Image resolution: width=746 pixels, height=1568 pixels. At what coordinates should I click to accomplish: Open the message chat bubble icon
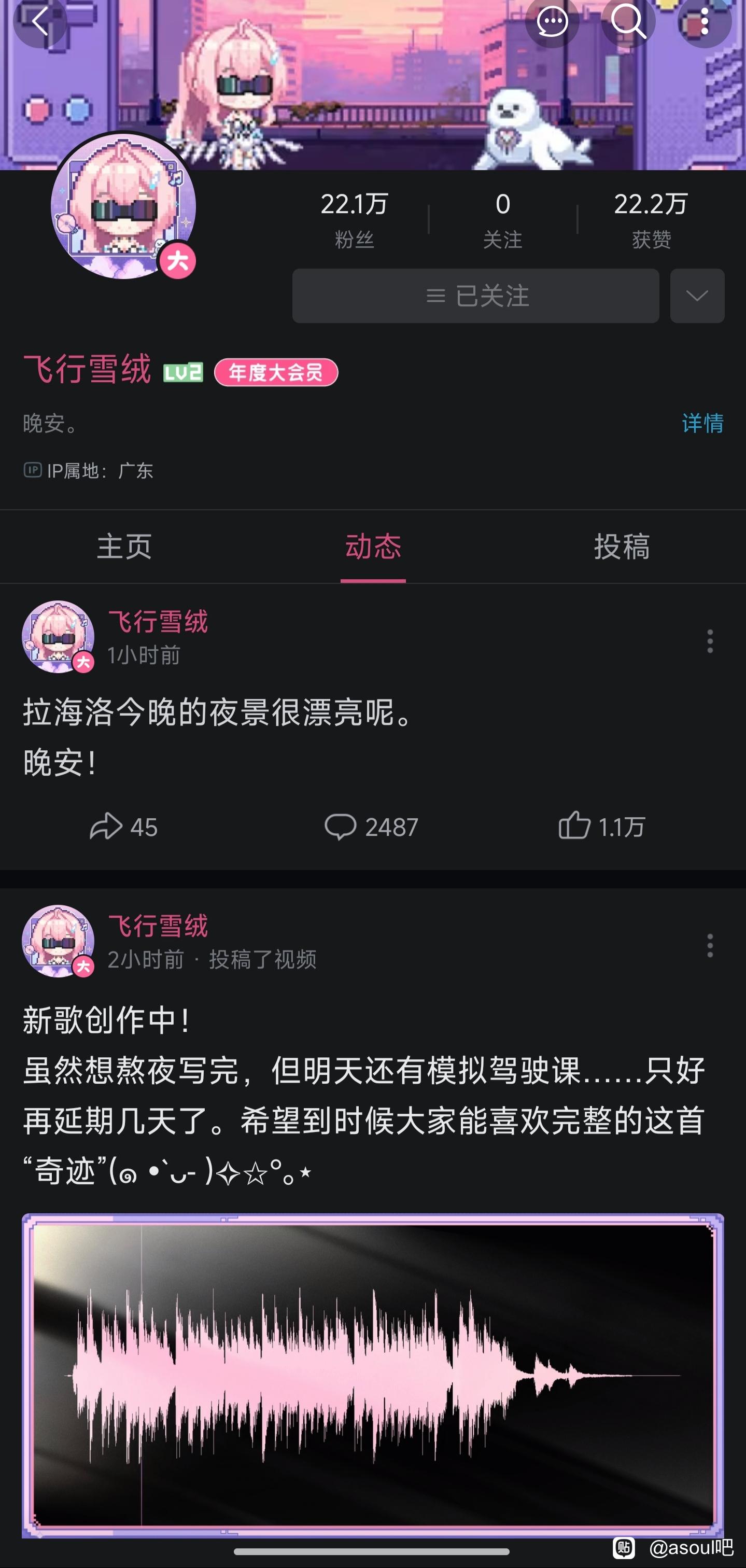552,22
